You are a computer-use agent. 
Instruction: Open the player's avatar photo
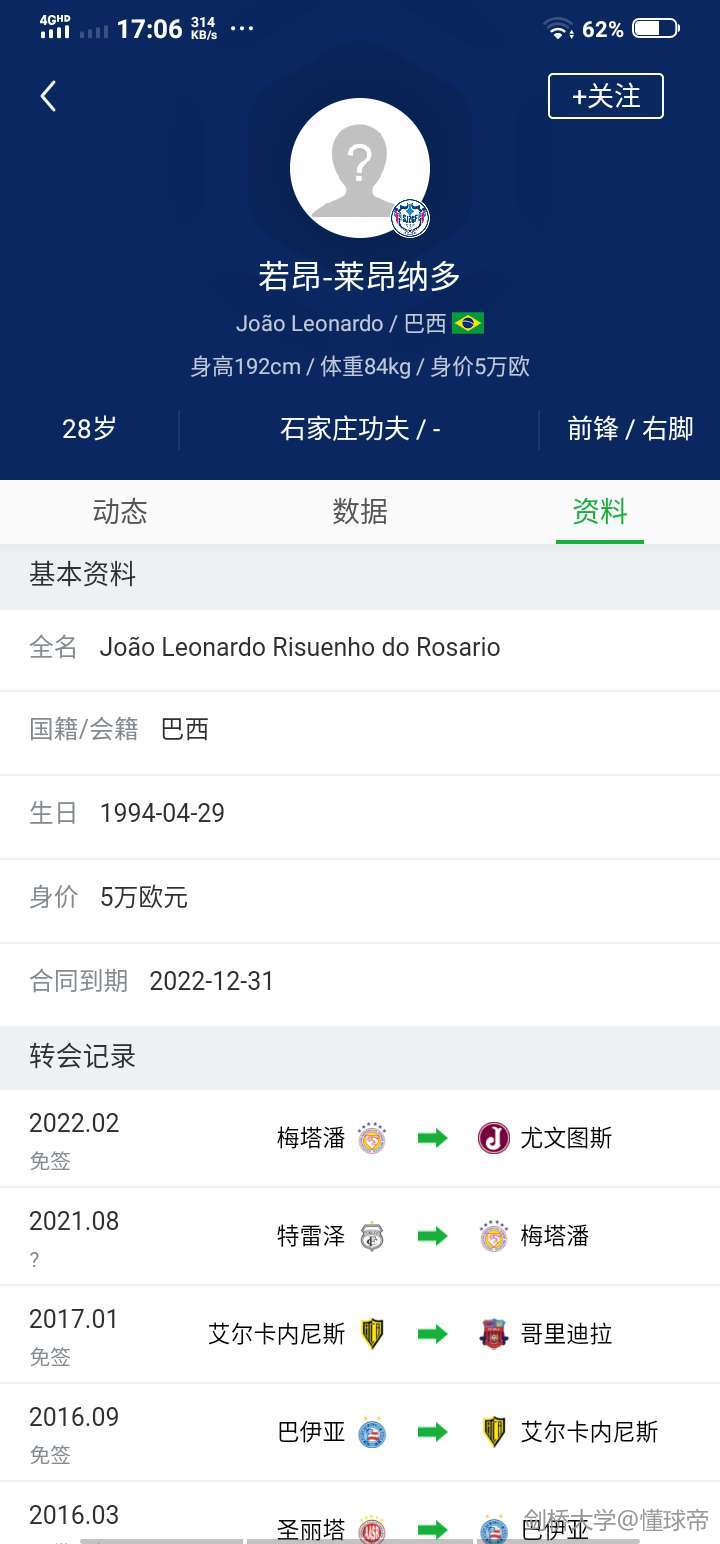coord(360,168)
